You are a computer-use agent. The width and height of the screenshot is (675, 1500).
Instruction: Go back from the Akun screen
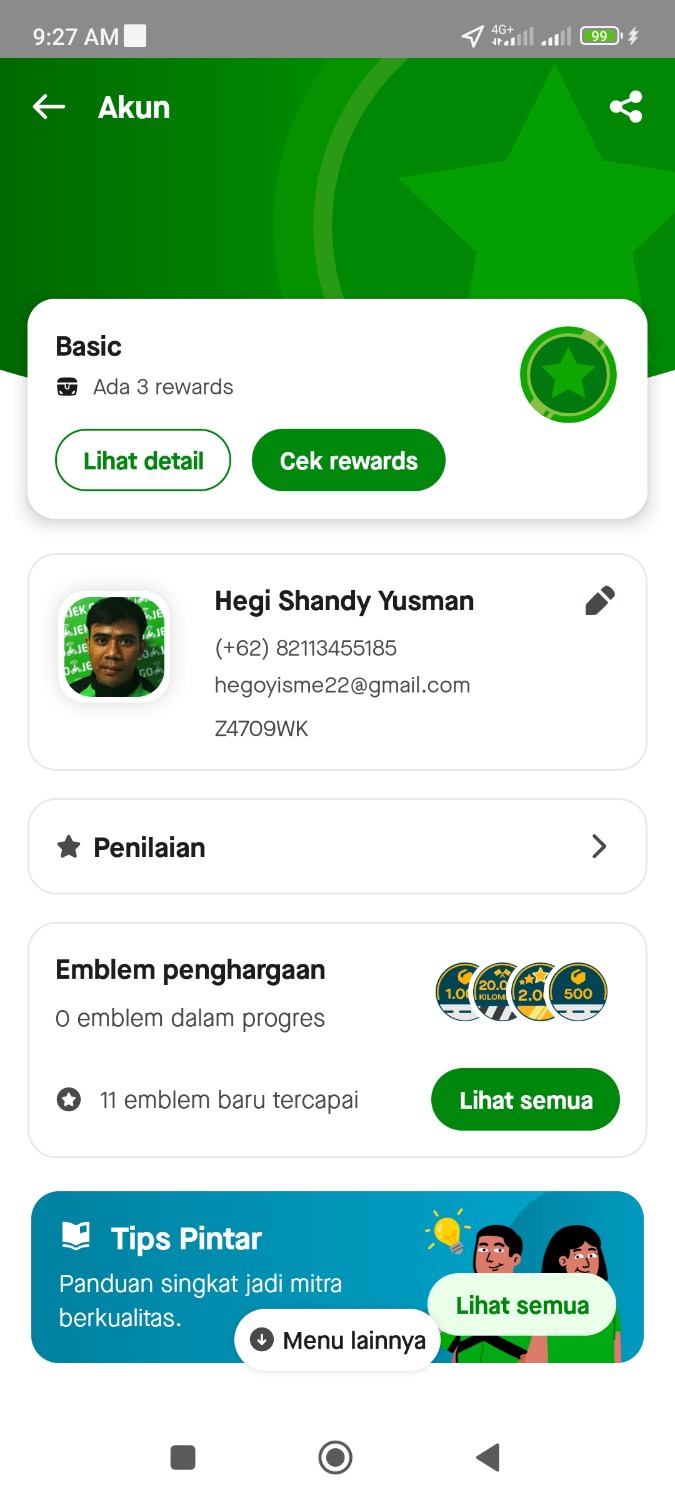(x=48, y=107)
